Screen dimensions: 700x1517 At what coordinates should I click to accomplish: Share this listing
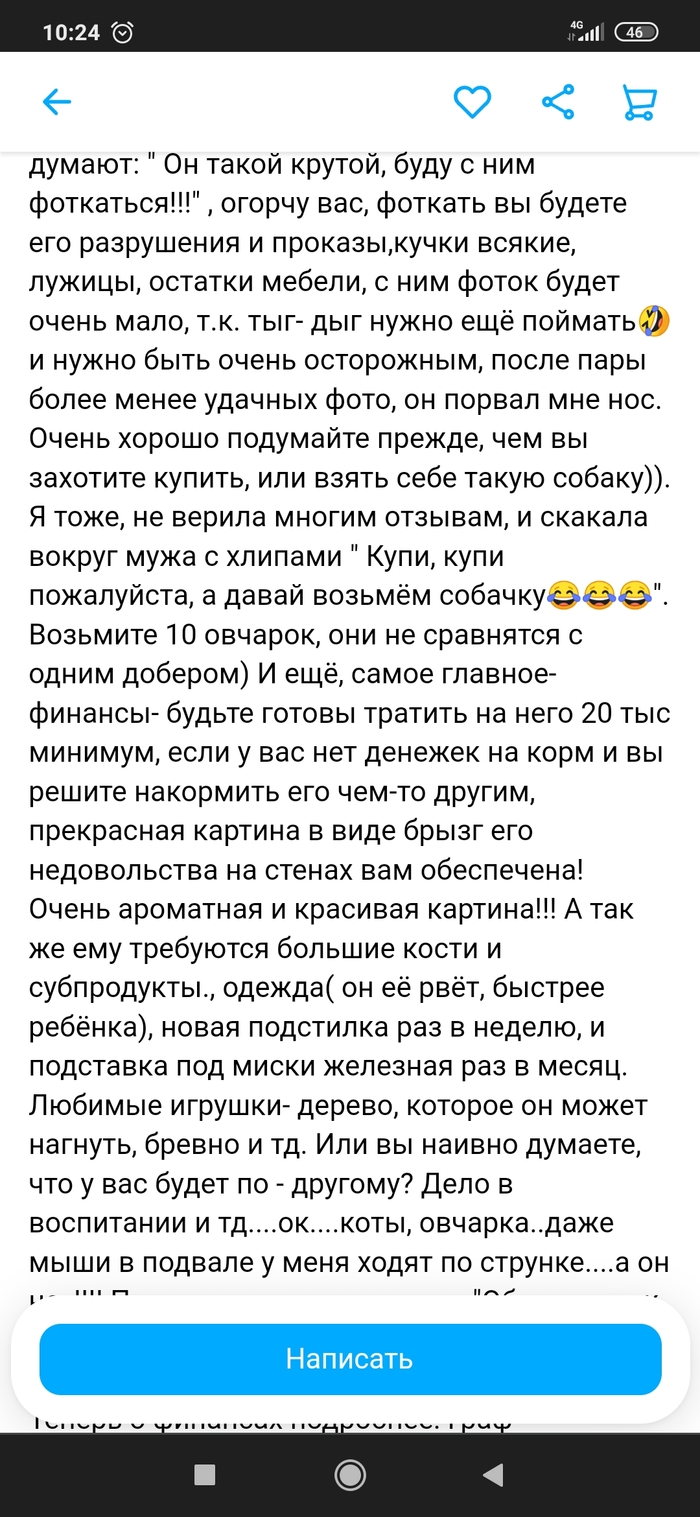tap(557, 101)
